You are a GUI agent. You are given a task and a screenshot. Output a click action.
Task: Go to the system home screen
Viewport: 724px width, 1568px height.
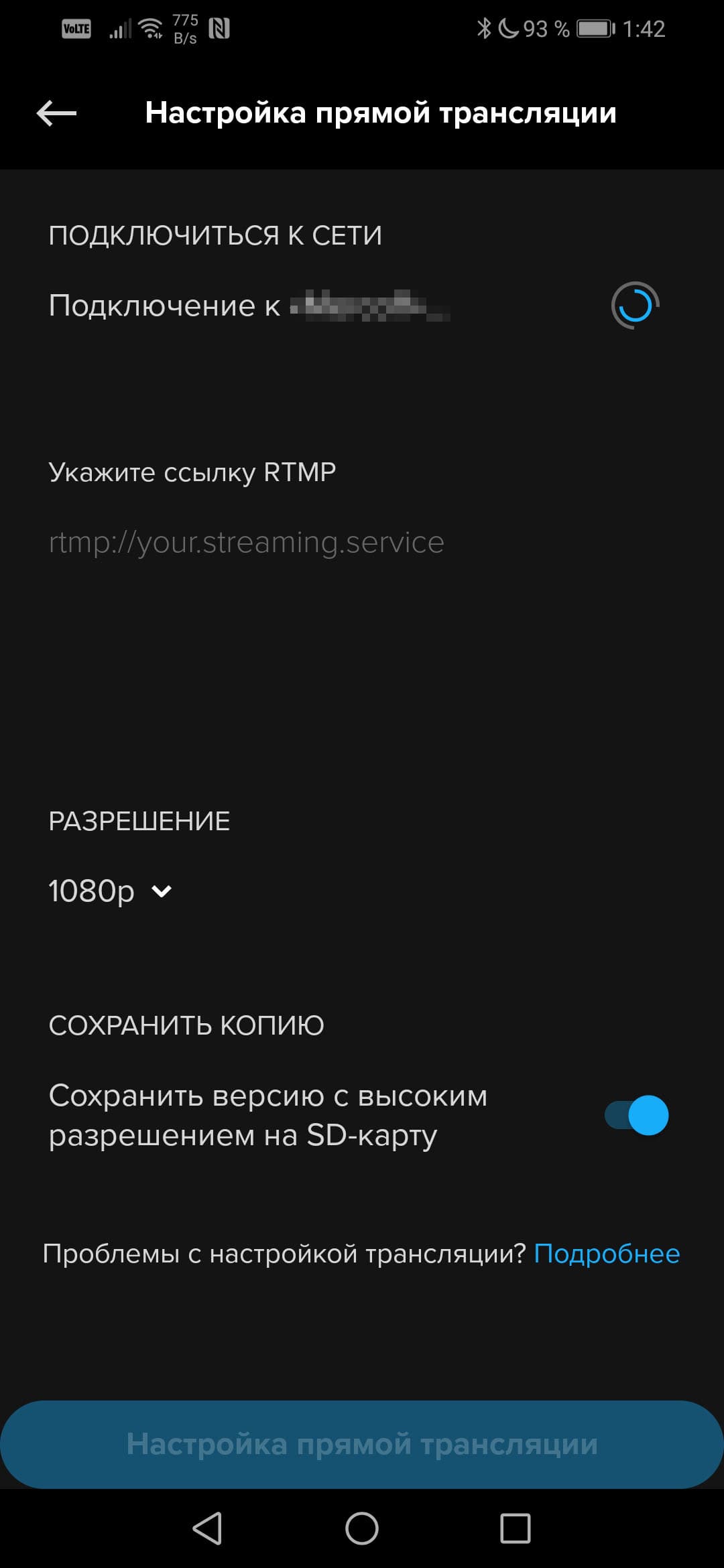pos(362,1528)
